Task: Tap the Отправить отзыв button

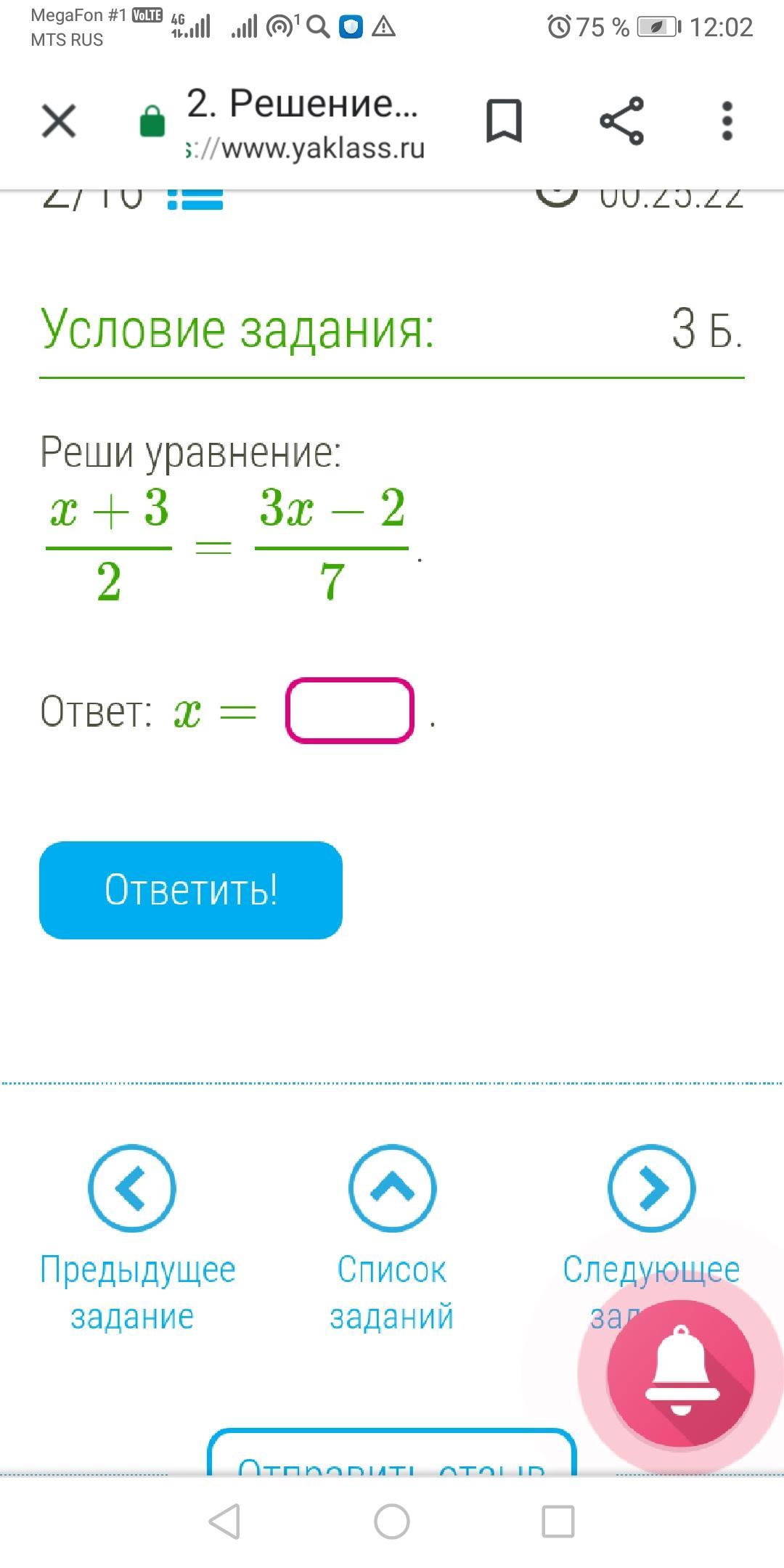Action: 392,1454
